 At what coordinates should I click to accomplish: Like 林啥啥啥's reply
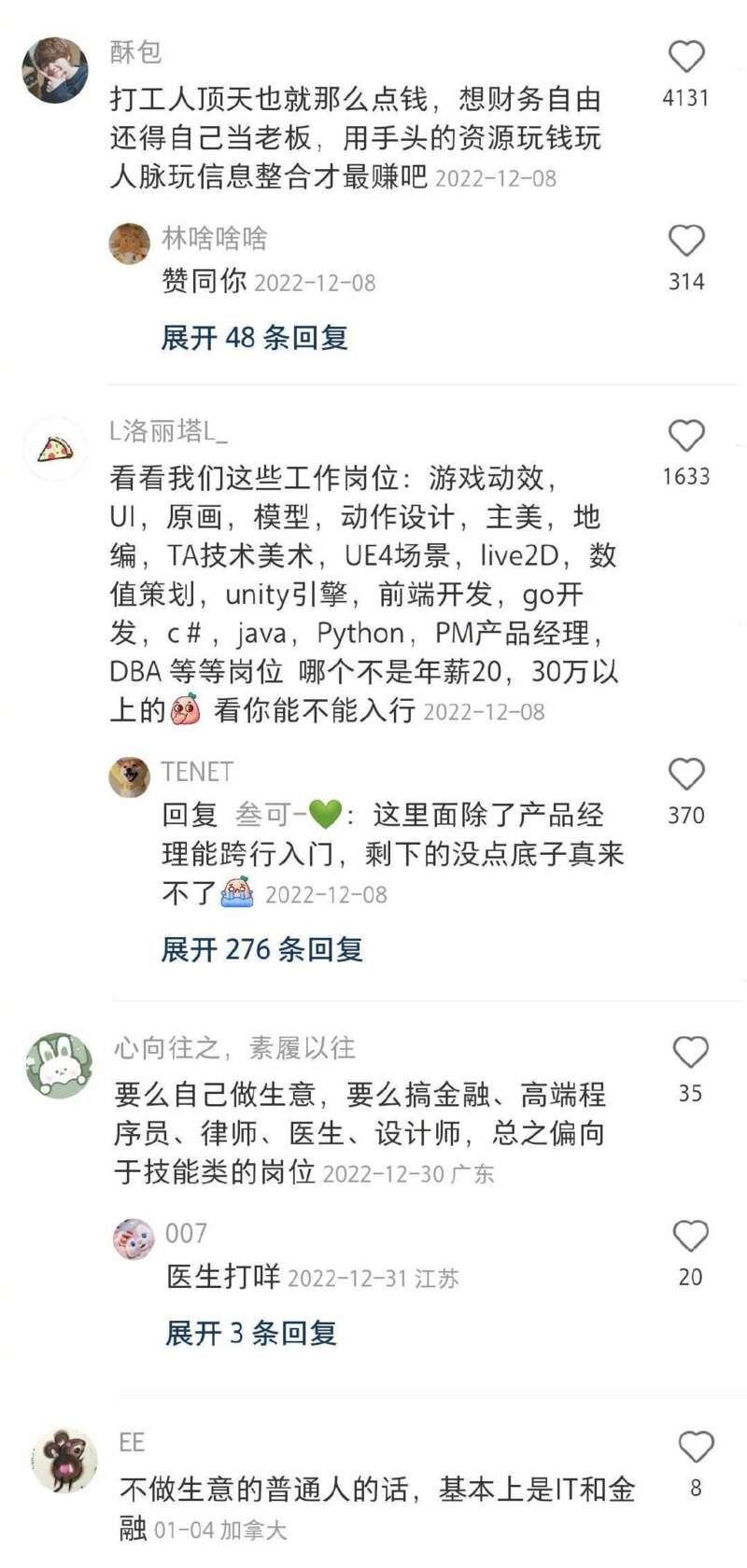pyautogui.click(x=686, y=241)
